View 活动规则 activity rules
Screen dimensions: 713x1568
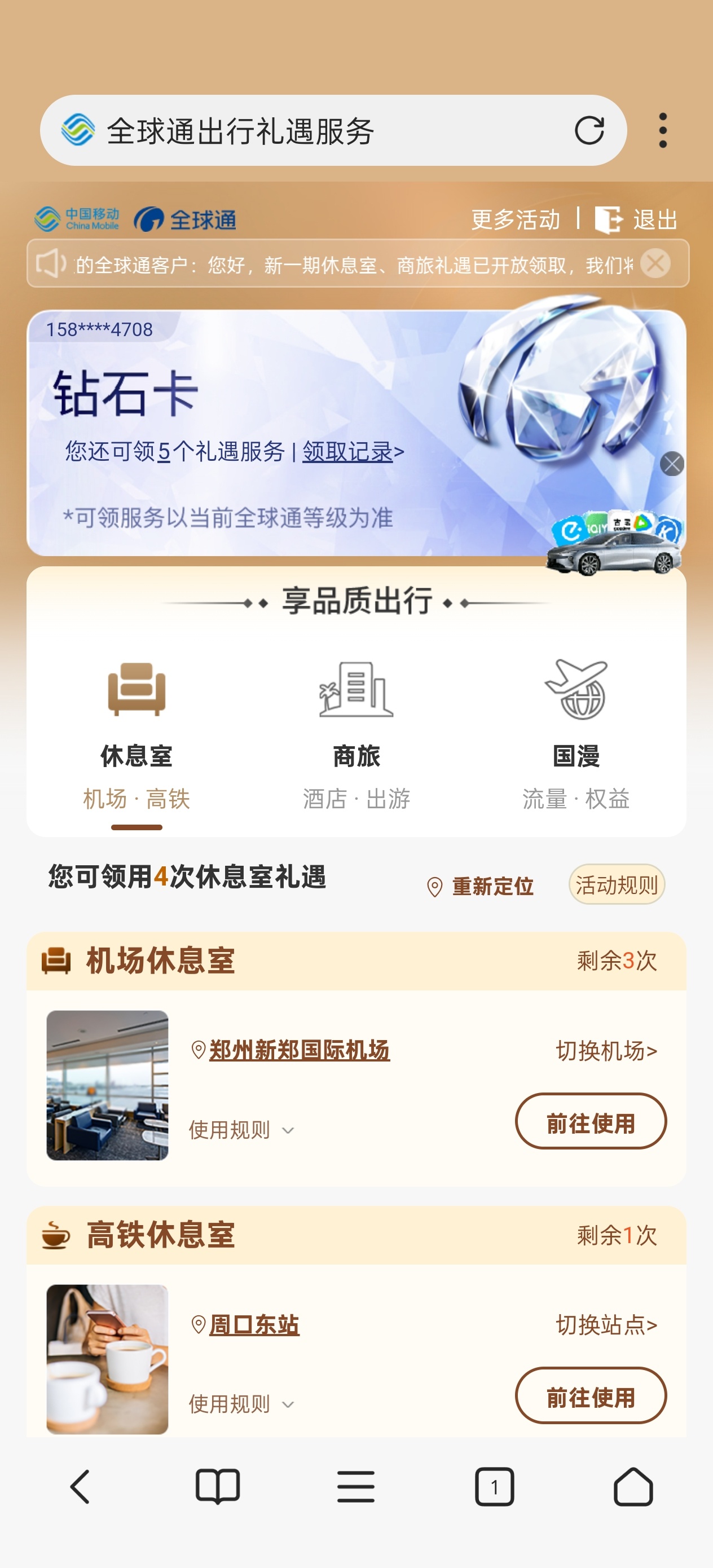point(616,884)
